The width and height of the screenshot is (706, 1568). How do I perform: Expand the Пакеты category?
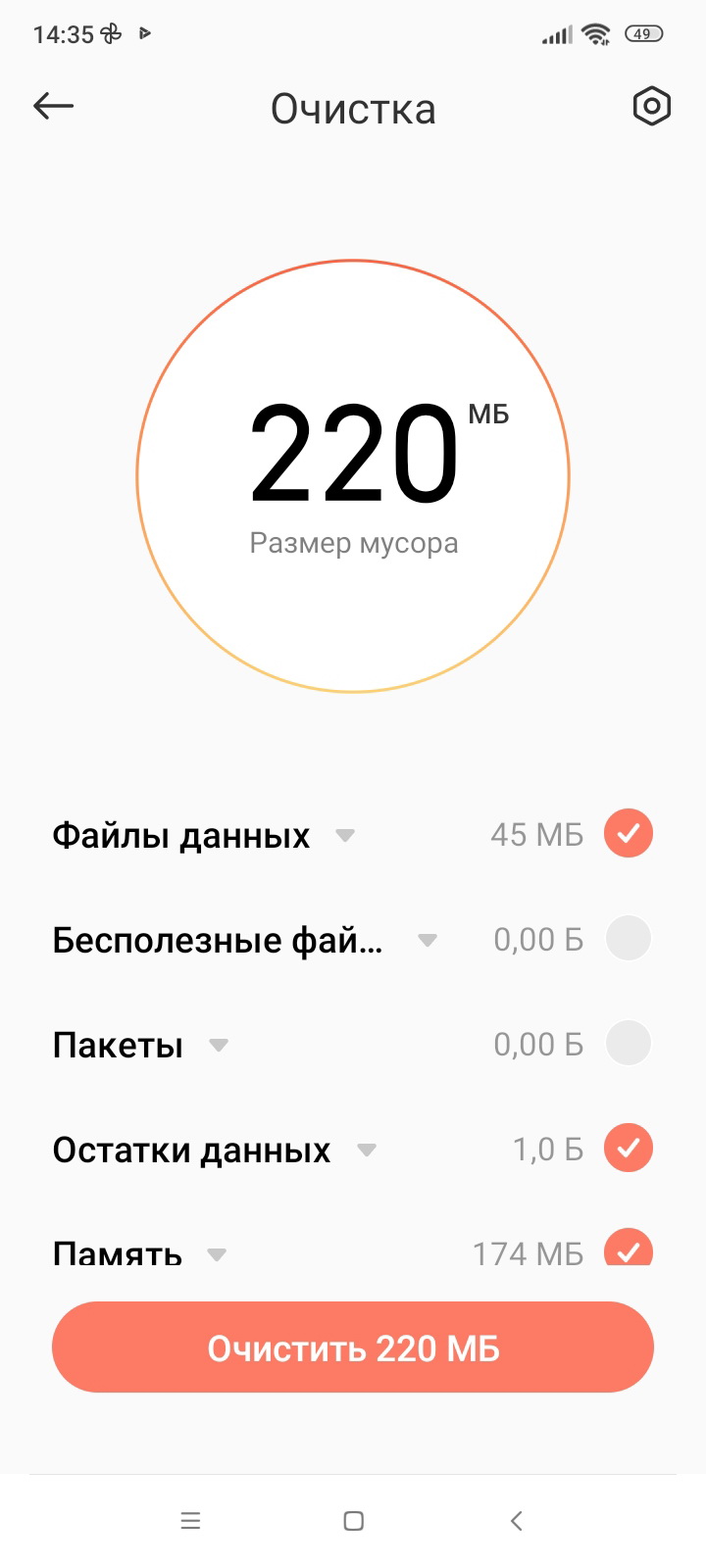pos(219,1046)
